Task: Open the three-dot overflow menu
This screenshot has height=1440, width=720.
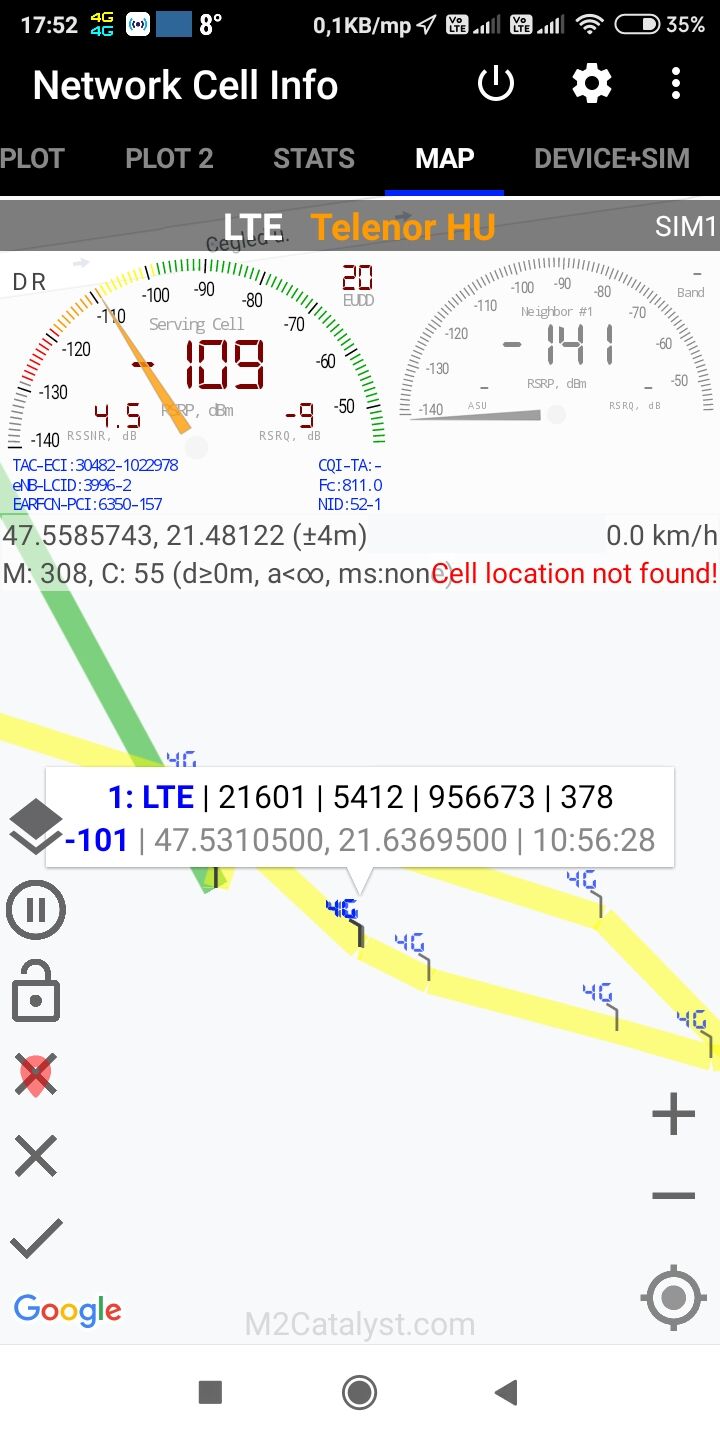Action: click(x=676, y=85)
